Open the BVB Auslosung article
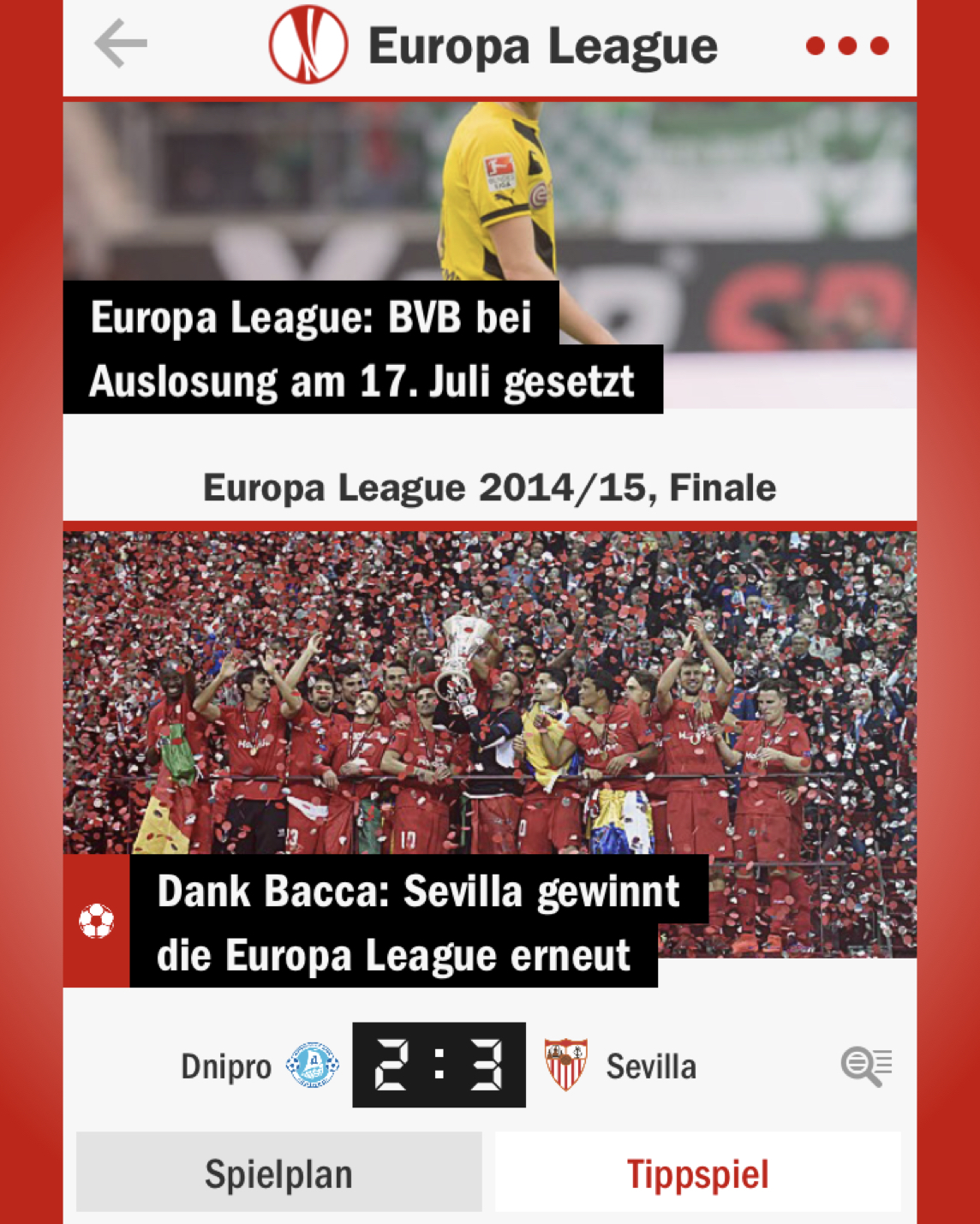This screenshot has height=1224, width=980. pyautogui.click(x=362, y=349)
